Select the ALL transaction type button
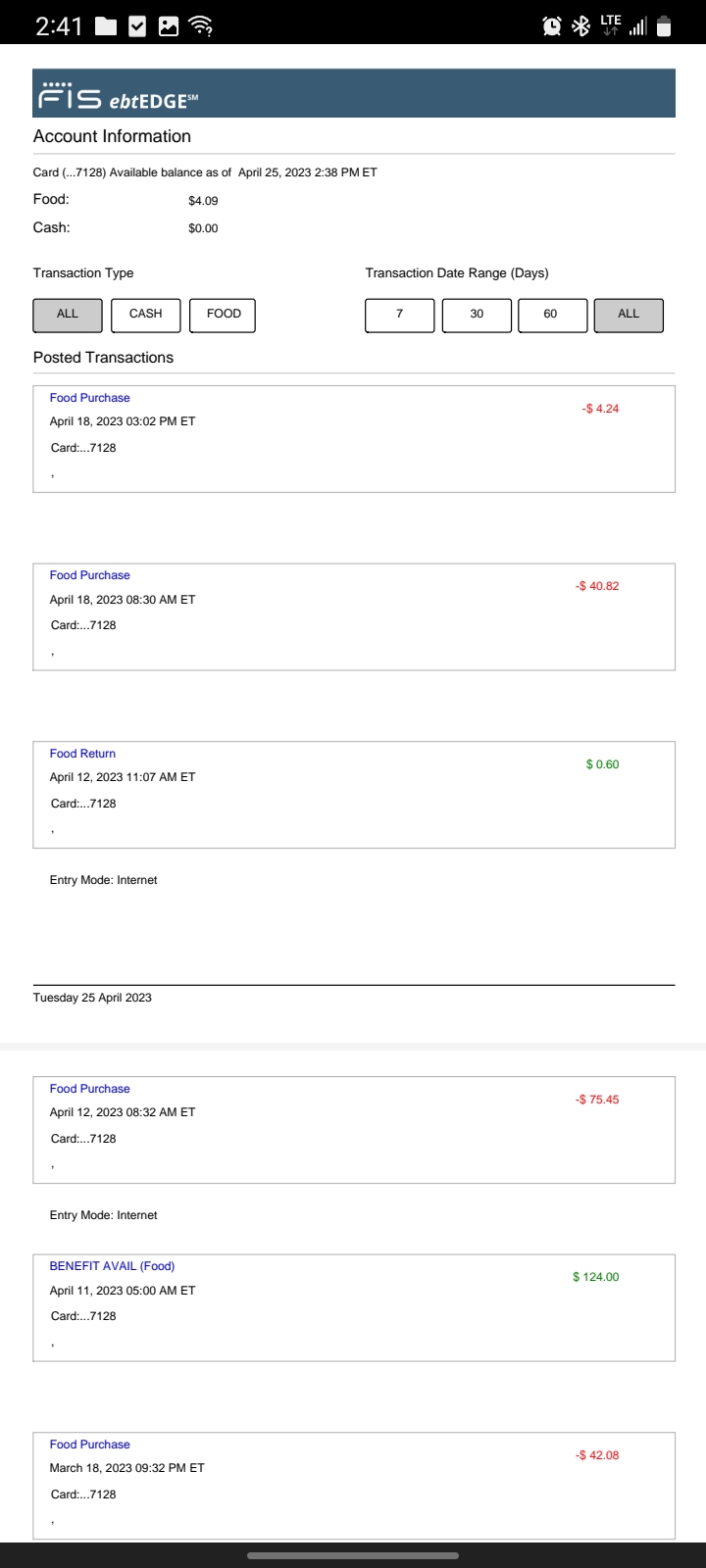Image resolution: width=706 pixels, height=1568 pixels. pyautogui.click(x=68, y=315)
